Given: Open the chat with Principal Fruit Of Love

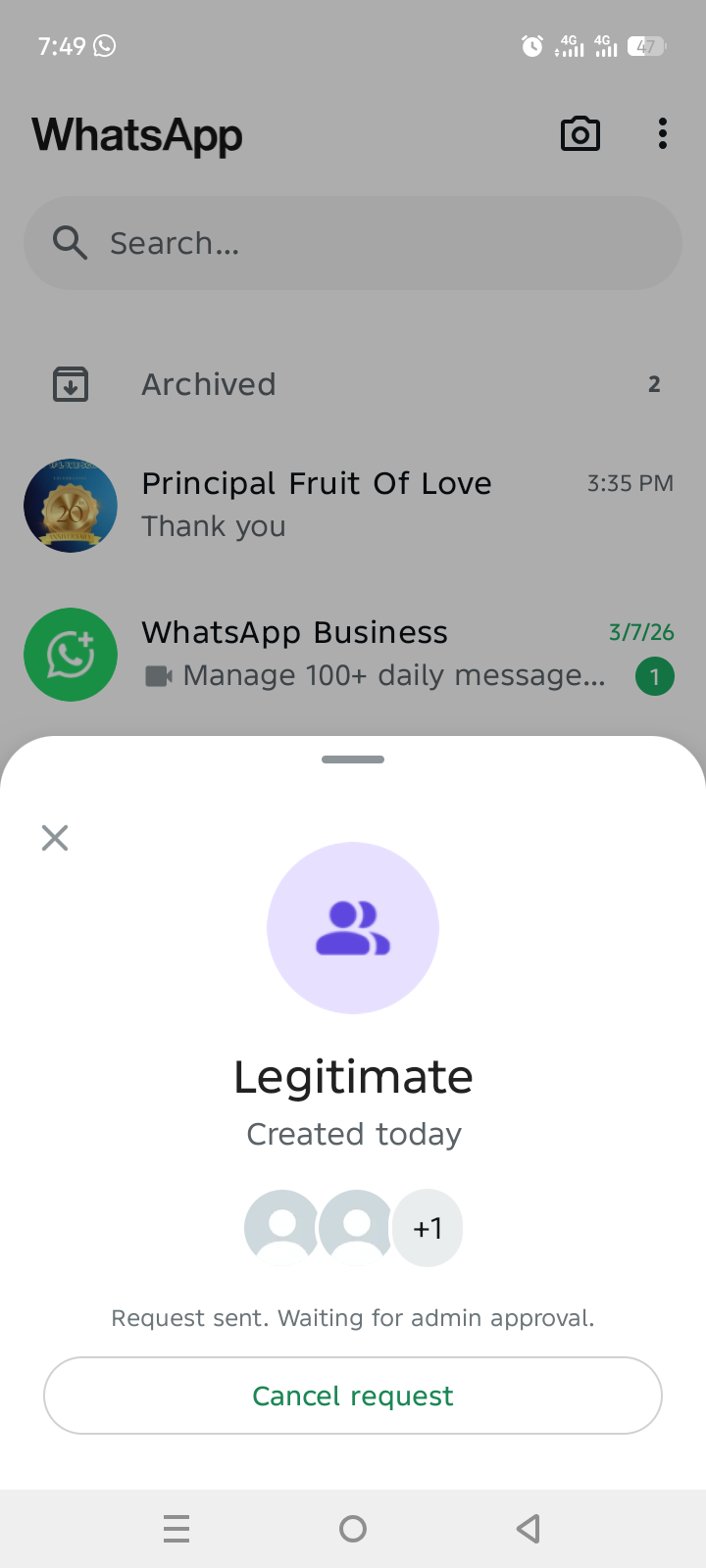Looking at the screenshot, I should (x=353, y=505).
